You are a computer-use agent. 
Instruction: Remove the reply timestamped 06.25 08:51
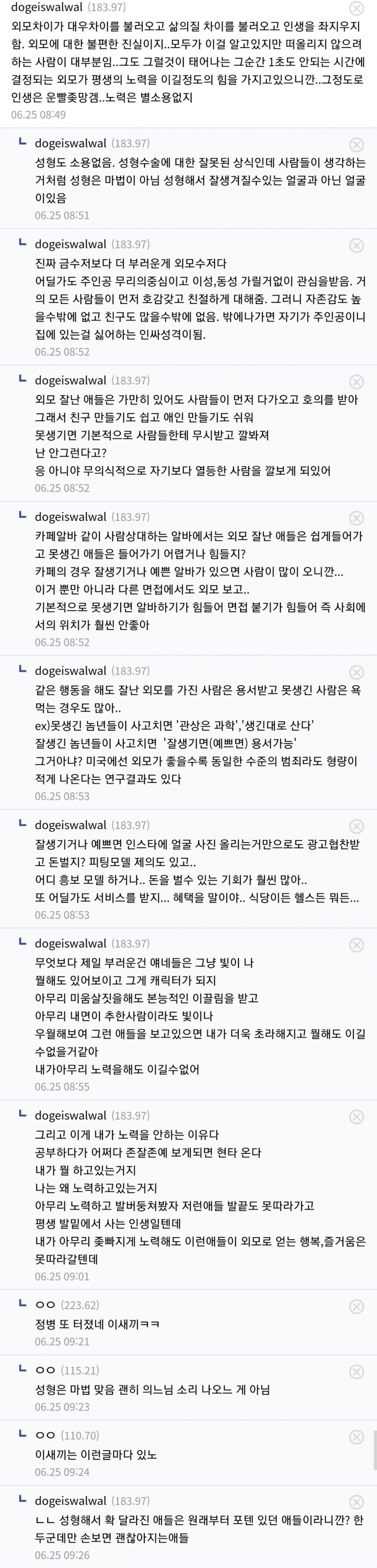[x=357, y=144]
